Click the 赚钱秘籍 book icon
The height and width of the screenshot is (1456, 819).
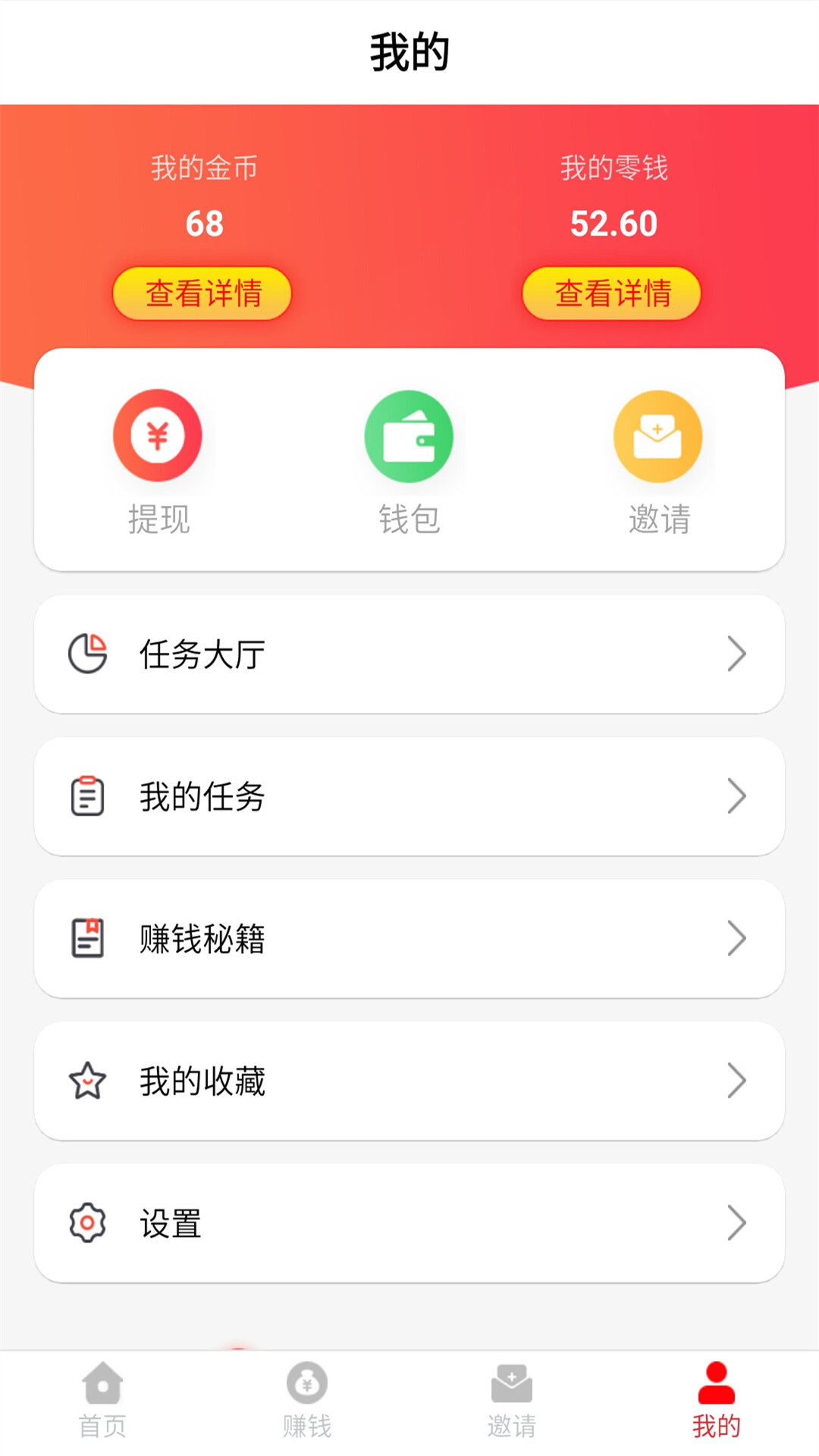pyautogui.click(x=86, y=939)
